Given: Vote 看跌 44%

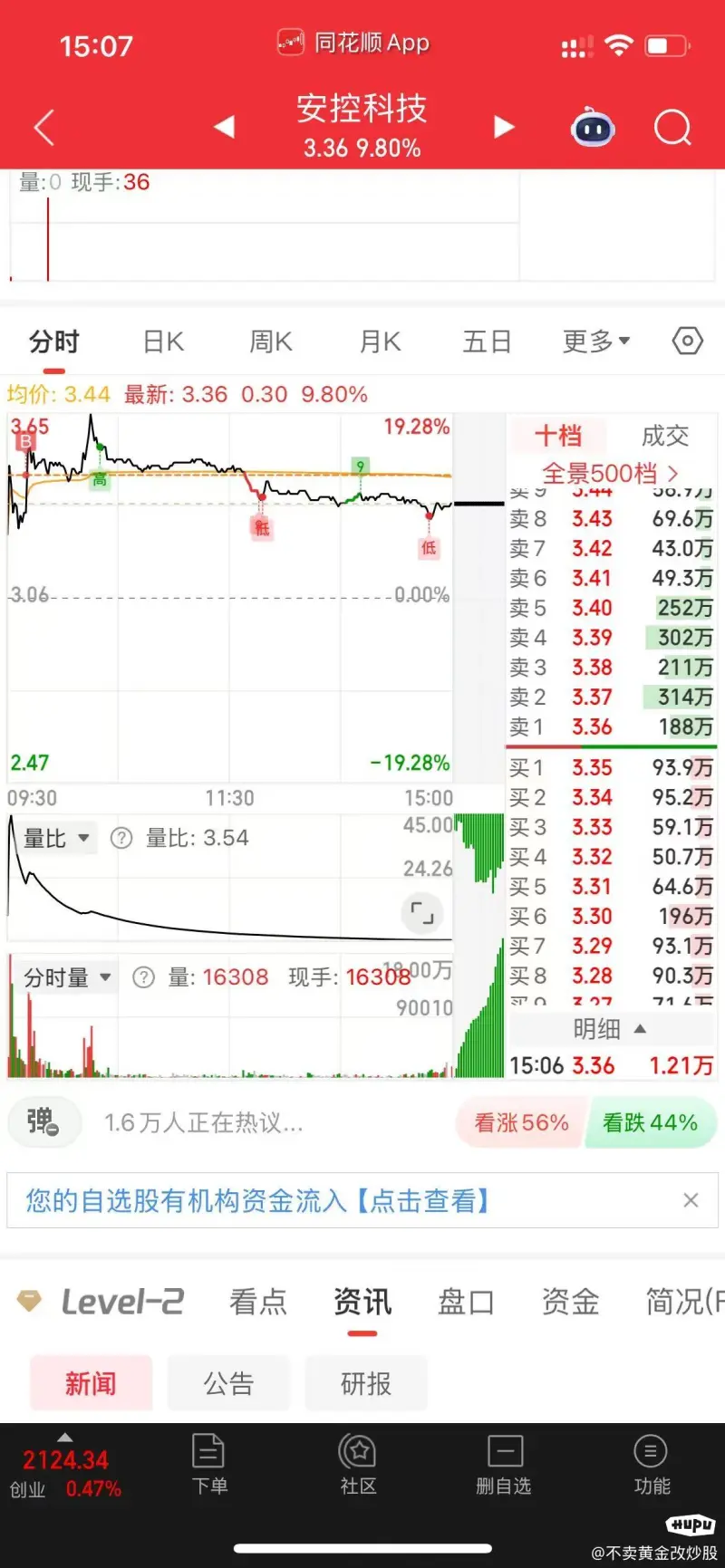Looking at the screenshot, I should (x=651, y=1123).
